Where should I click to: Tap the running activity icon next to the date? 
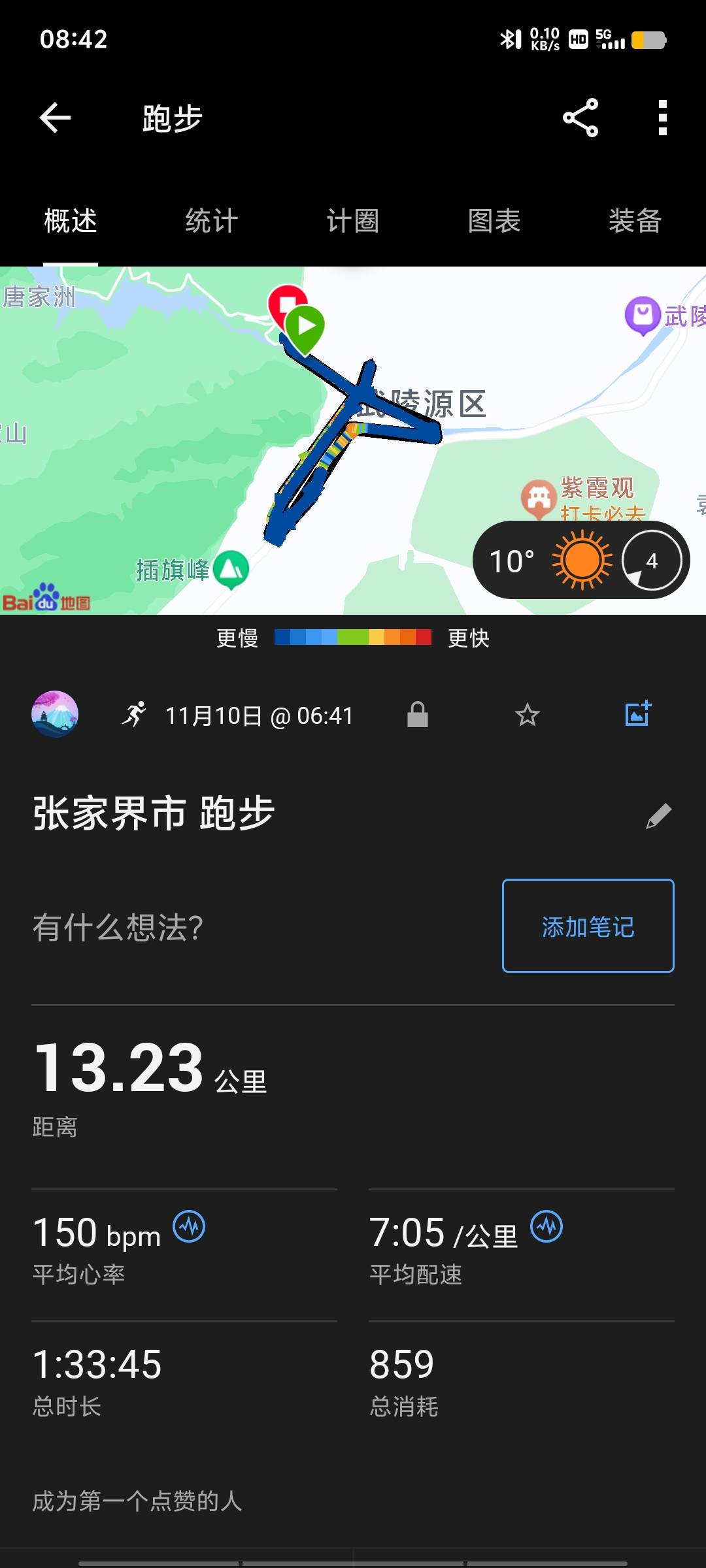[x=134, y=715]
